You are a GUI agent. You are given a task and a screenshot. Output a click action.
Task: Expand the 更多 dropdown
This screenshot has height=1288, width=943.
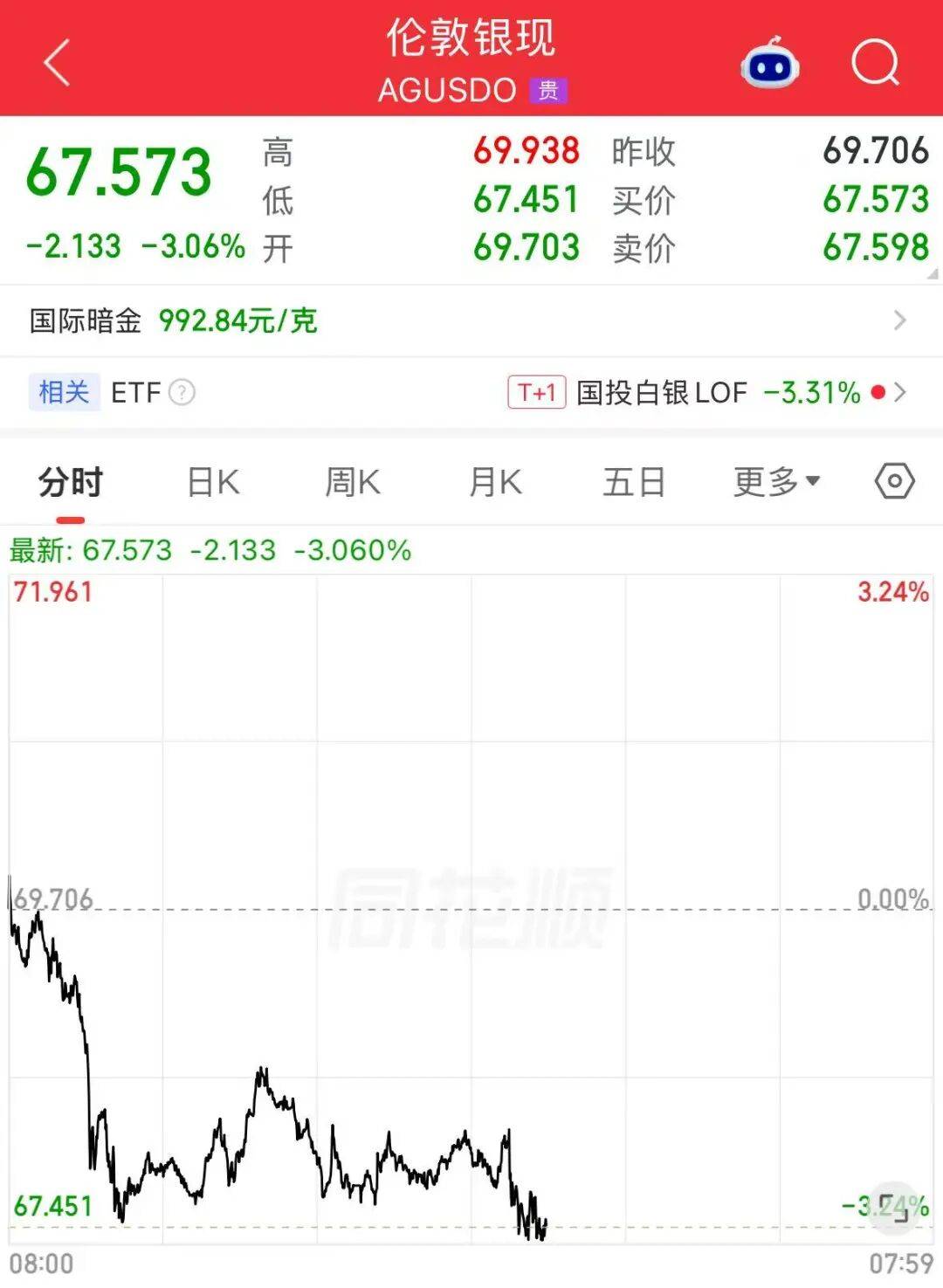(x=776, y=481)
